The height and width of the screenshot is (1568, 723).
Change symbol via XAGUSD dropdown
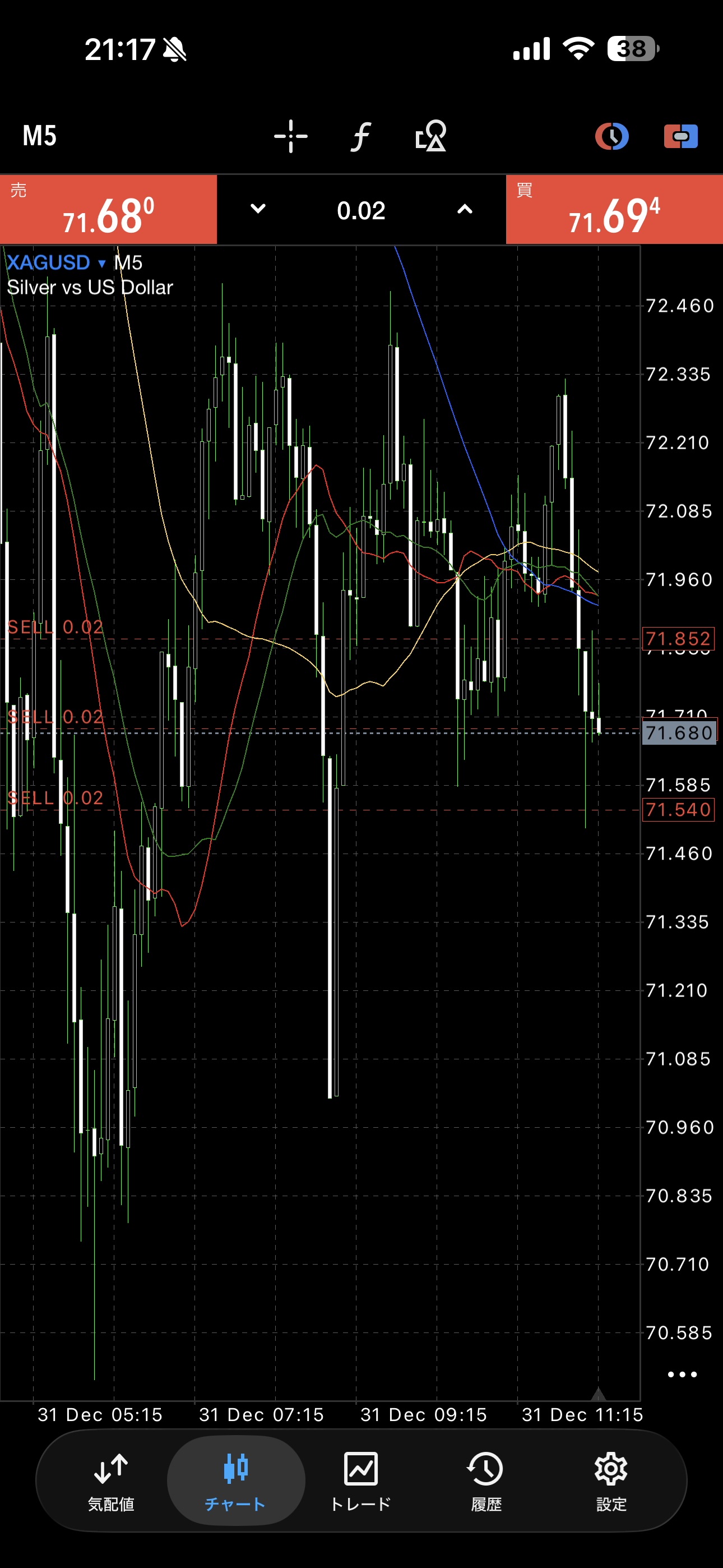click(x=56, y=263)
